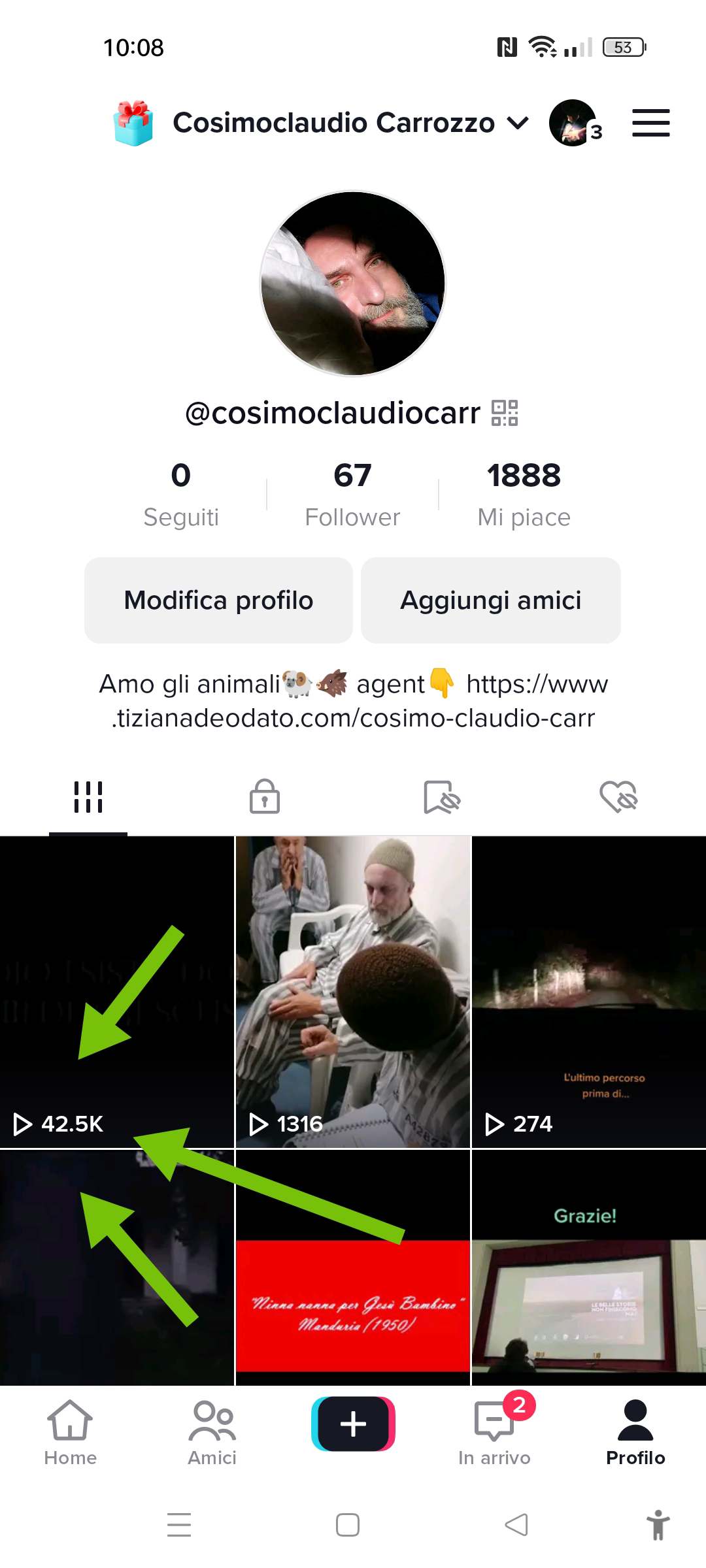The height and width of the screenshot is (1568, 706).
Task: Open the Grazie! video
Action: click(x=588, y=1267)
